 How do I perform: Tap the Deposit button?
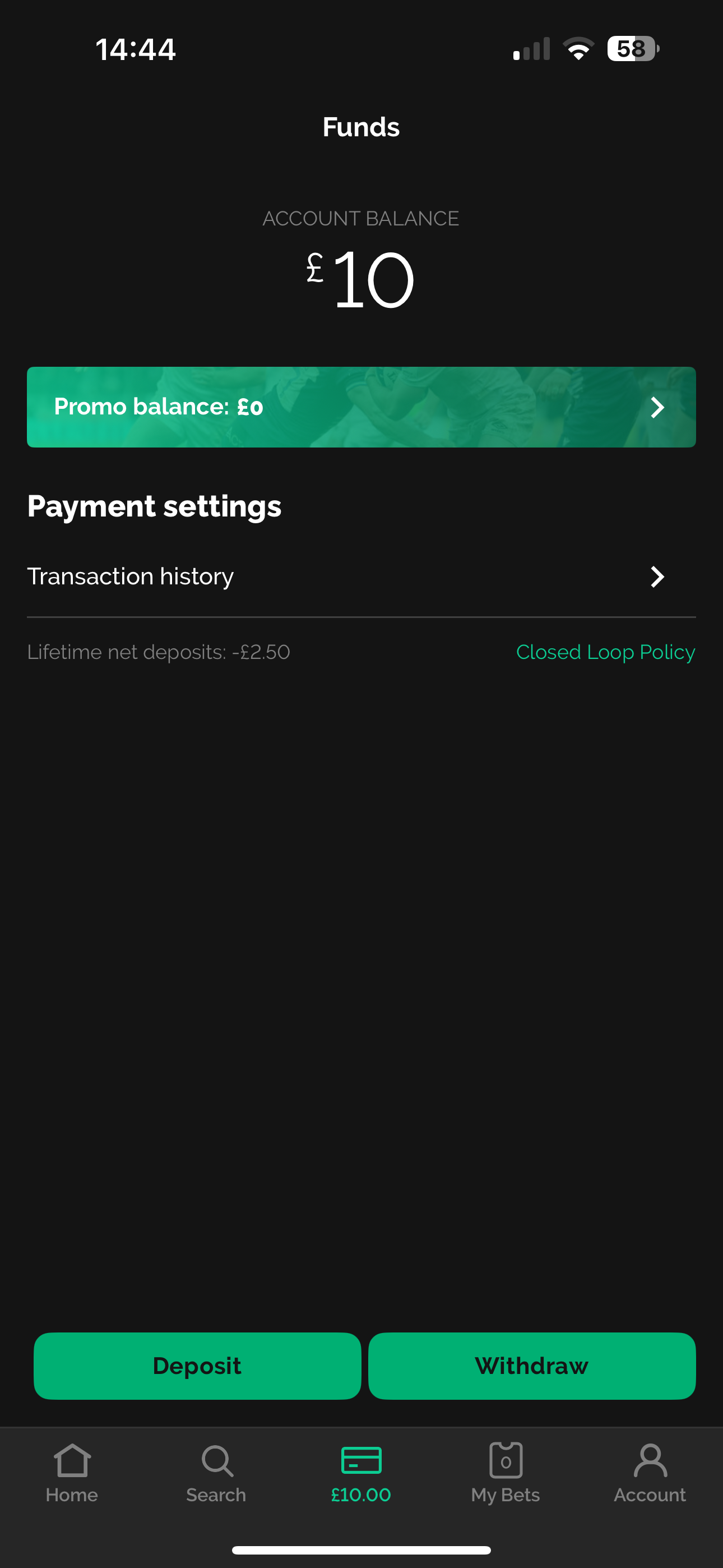click(197, 1366)
